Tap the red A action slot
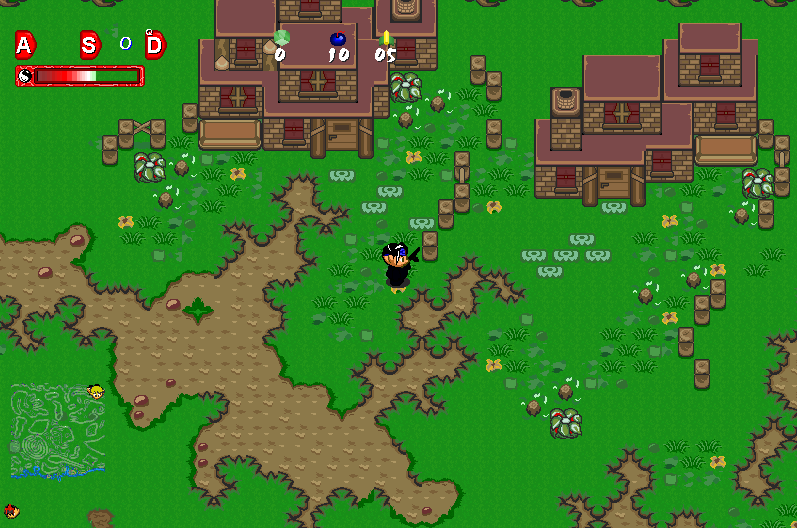The image size is (797, 528). tap(24, 44)
